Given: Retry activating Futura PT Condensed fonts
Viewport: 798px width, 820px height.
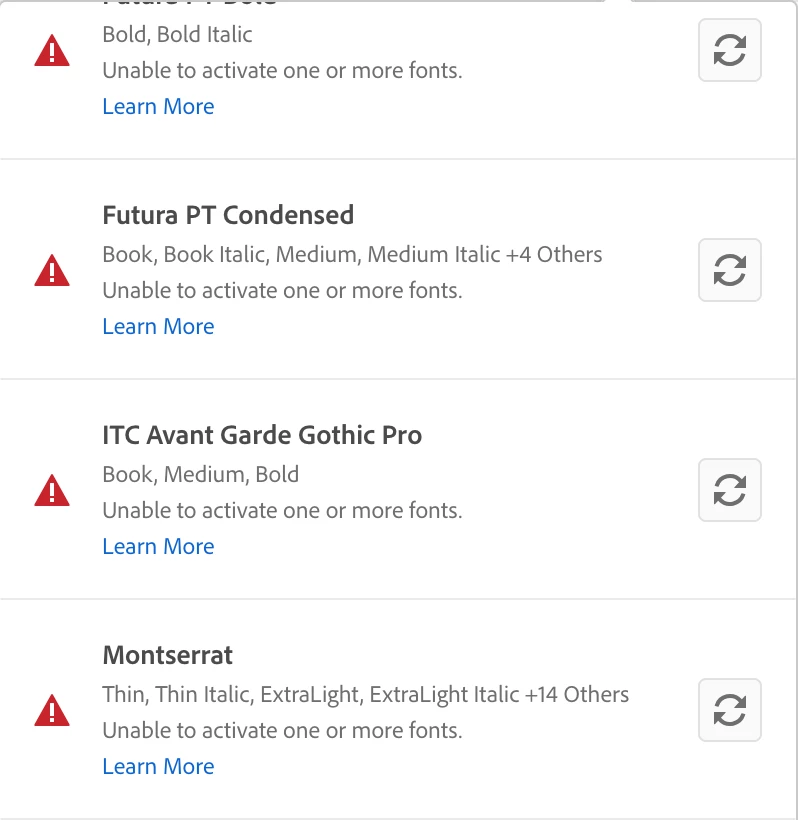Looking at the screenshot, I should point(729,270).
